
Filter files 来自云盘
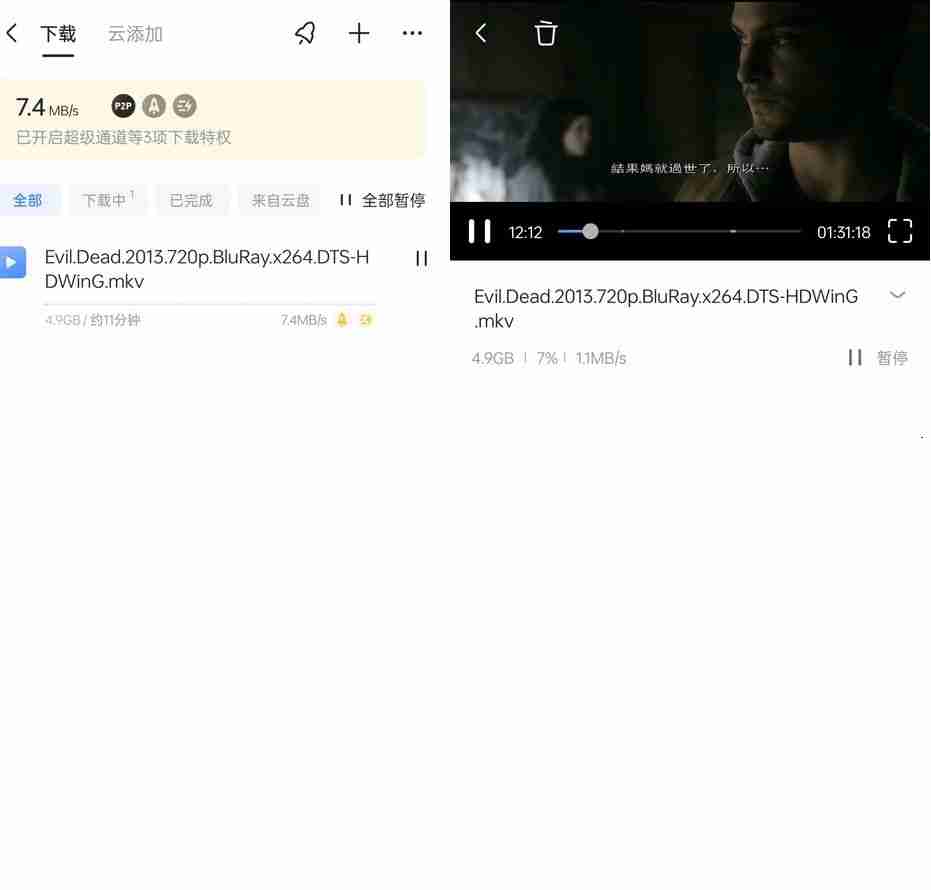click(280, 200)
